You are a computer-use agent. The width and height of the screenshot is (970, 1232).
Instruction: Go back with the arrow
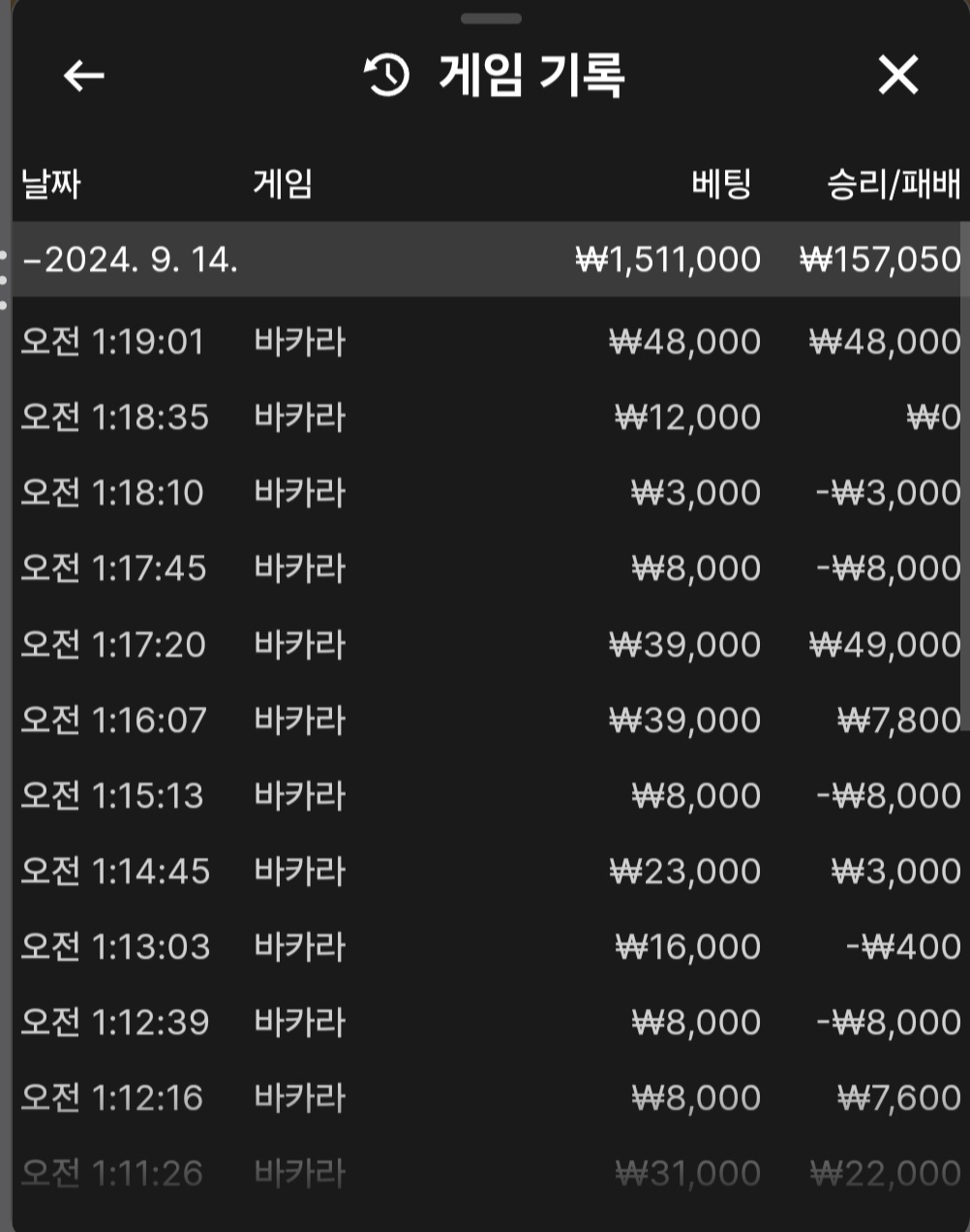pyautogui.click(x=84, y=76)
